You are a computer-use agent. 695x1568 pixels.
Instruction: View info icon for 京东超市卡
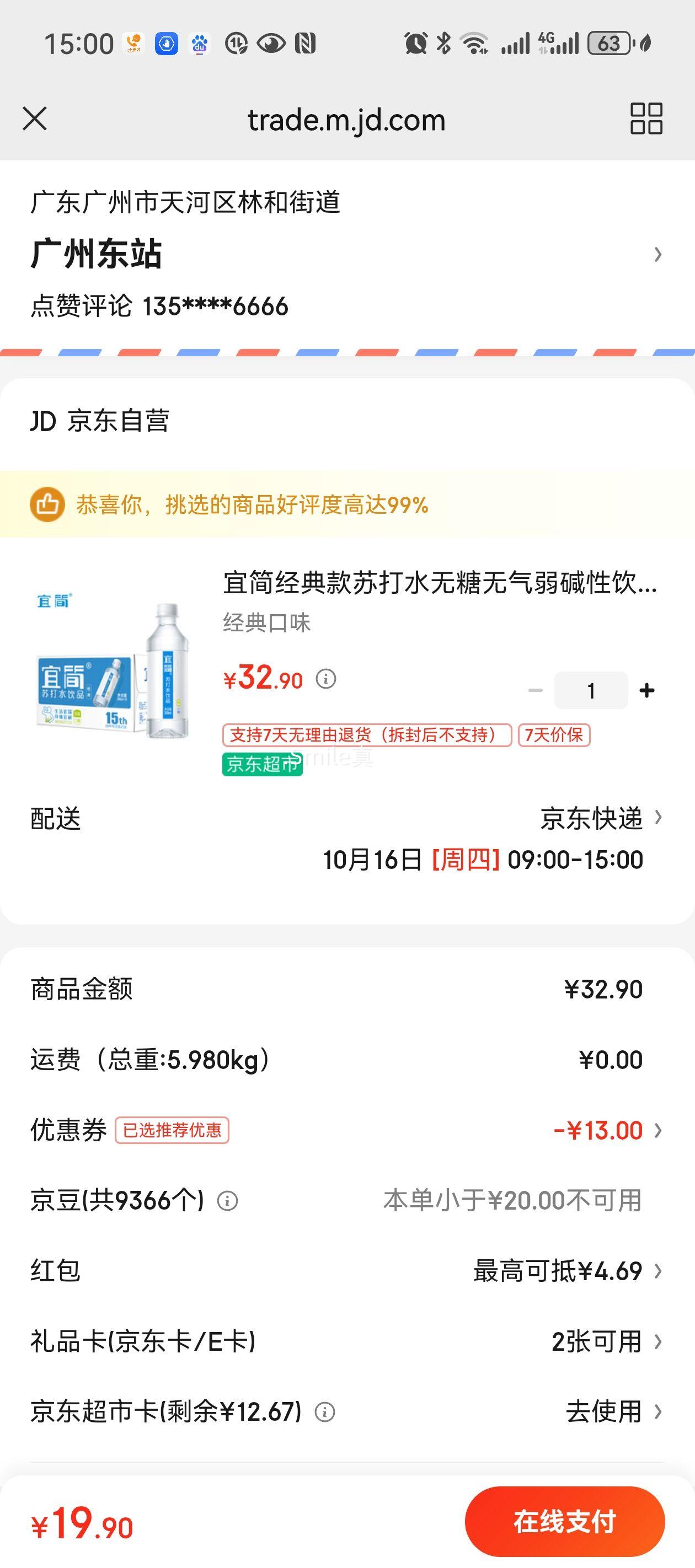coord(325,1411)
